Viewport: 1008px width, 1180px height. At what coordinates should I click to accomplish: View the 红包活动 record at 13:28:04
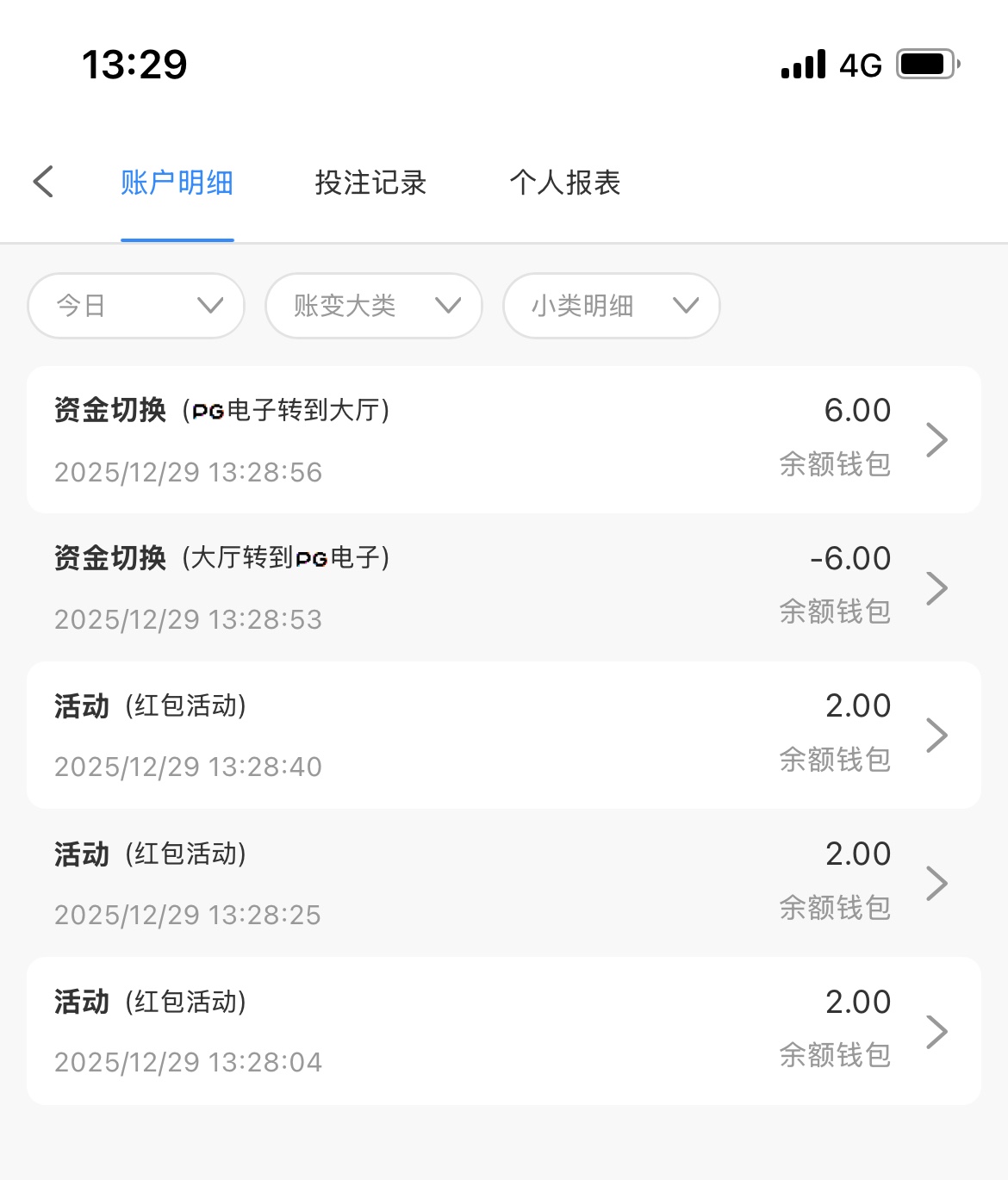pyautogui.click(x=504, y=1031)
